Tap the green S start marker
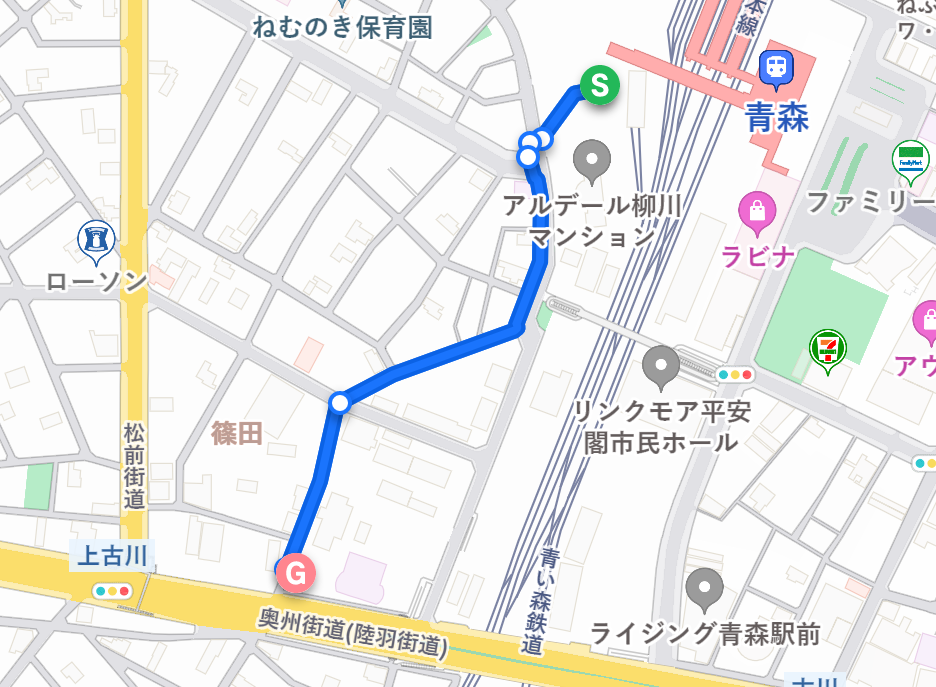The image size is (936, 687). [598, 85]
